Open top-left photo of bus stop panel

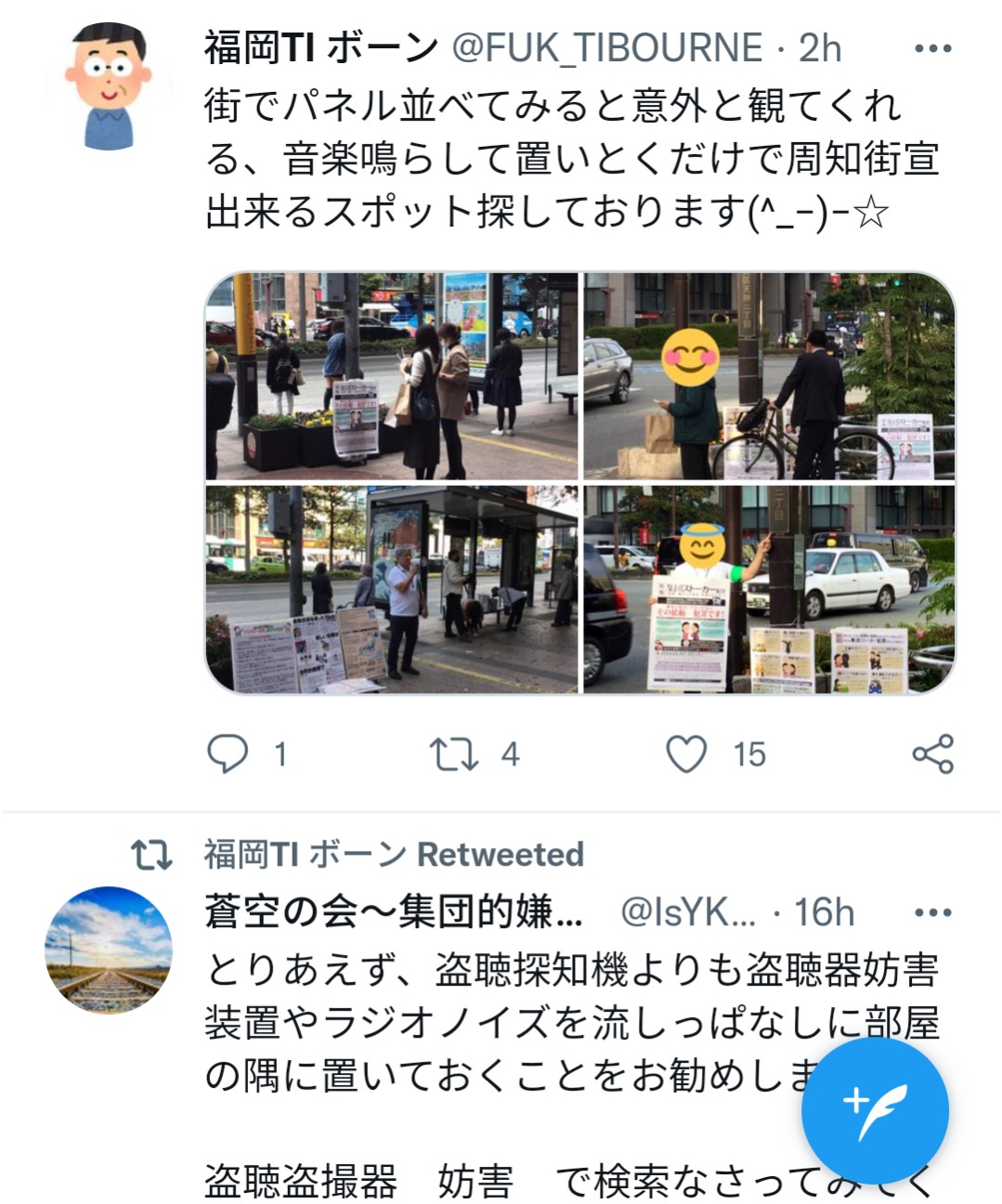391,376
